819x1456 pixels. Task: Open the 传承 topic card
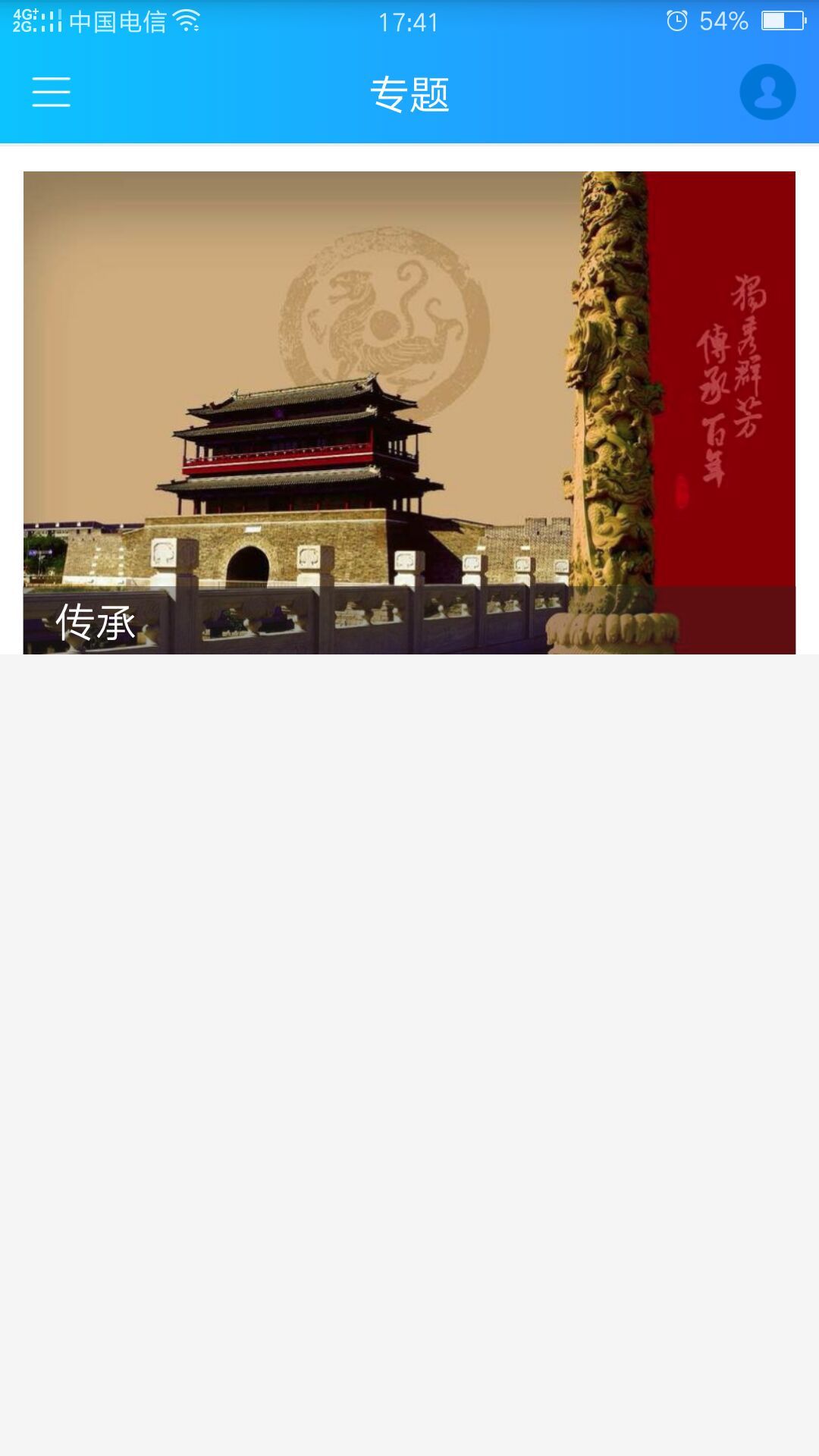click(409, 413)
